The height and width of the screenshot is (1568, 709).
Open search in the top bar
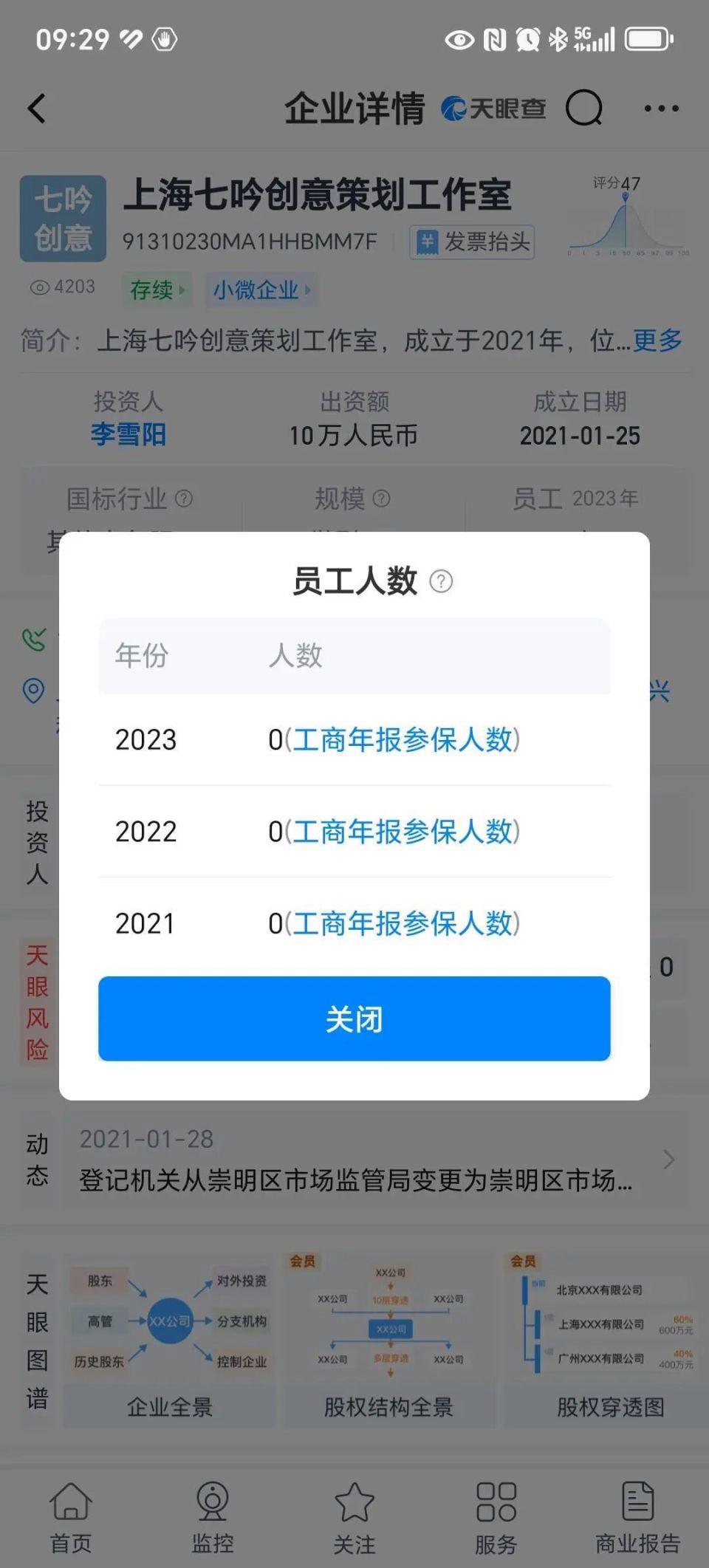click(x=583, y=109)
